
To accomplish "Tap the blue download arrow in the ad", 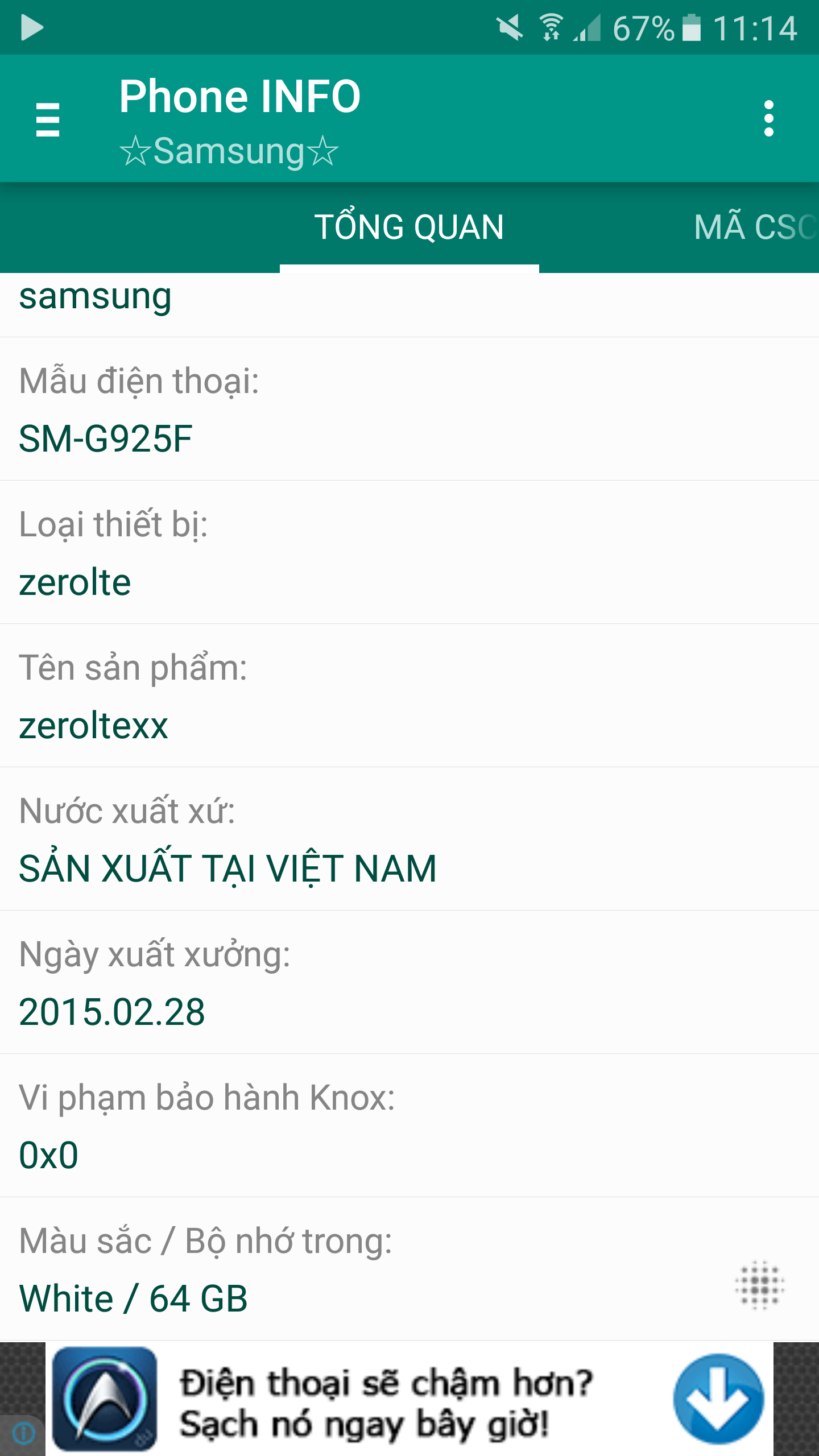I will tap(718, 1399).
